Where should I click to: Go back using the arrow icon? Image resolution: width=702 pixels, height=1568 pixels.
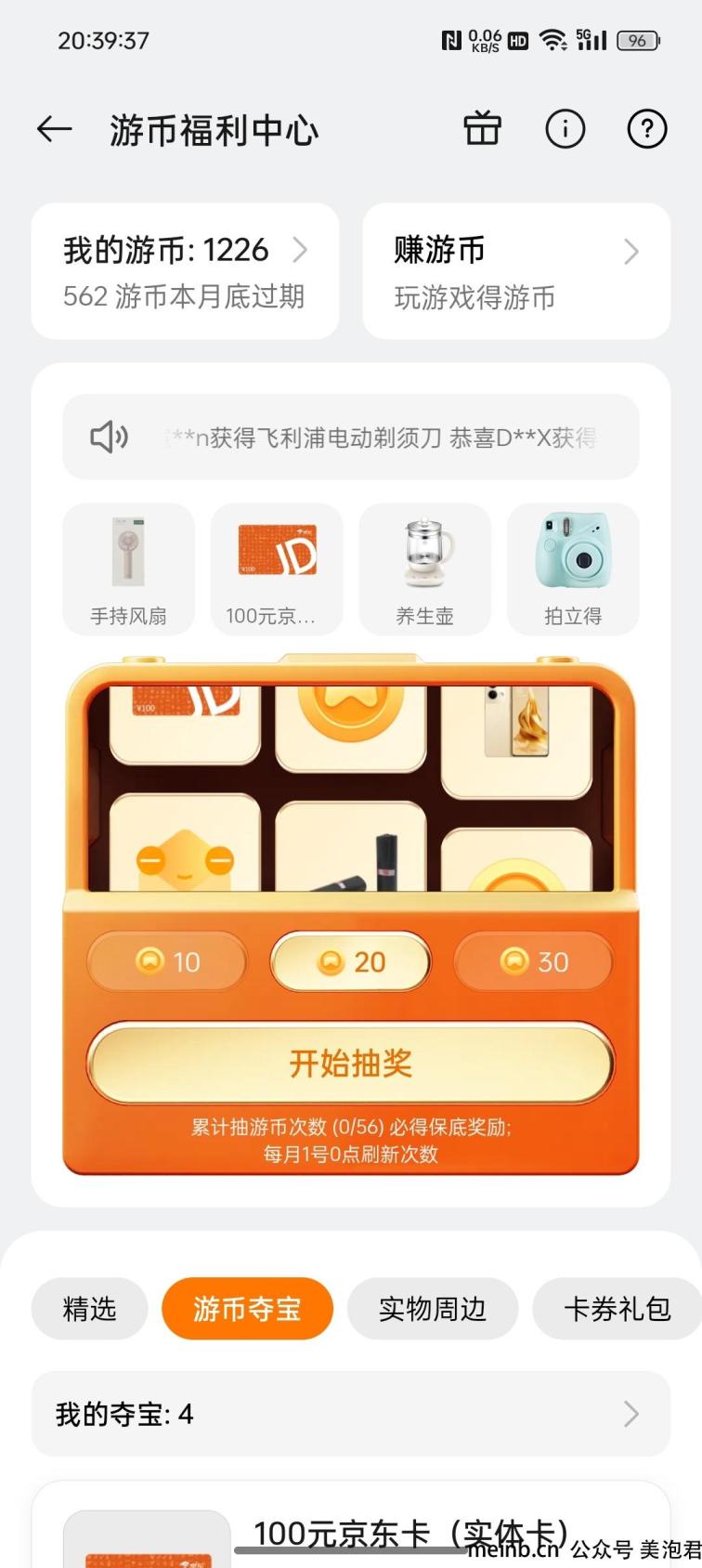[54, 129]
